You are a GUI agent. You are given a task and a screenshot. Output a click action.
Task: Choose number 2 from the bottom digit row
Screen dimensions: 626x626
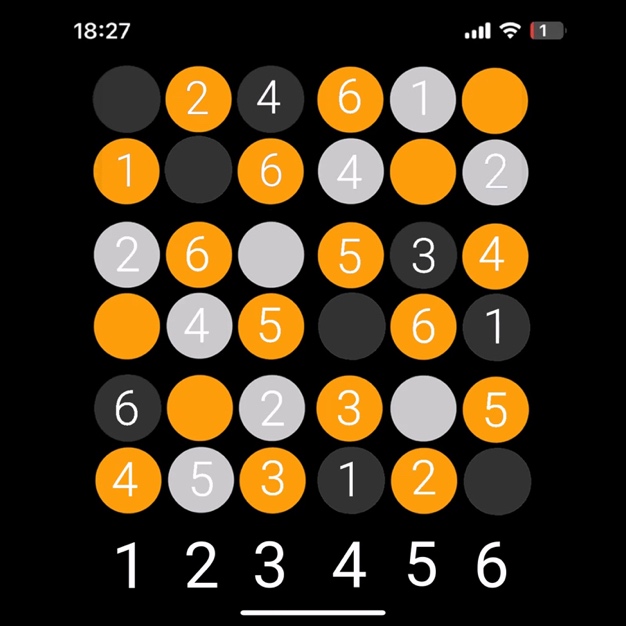201,565
